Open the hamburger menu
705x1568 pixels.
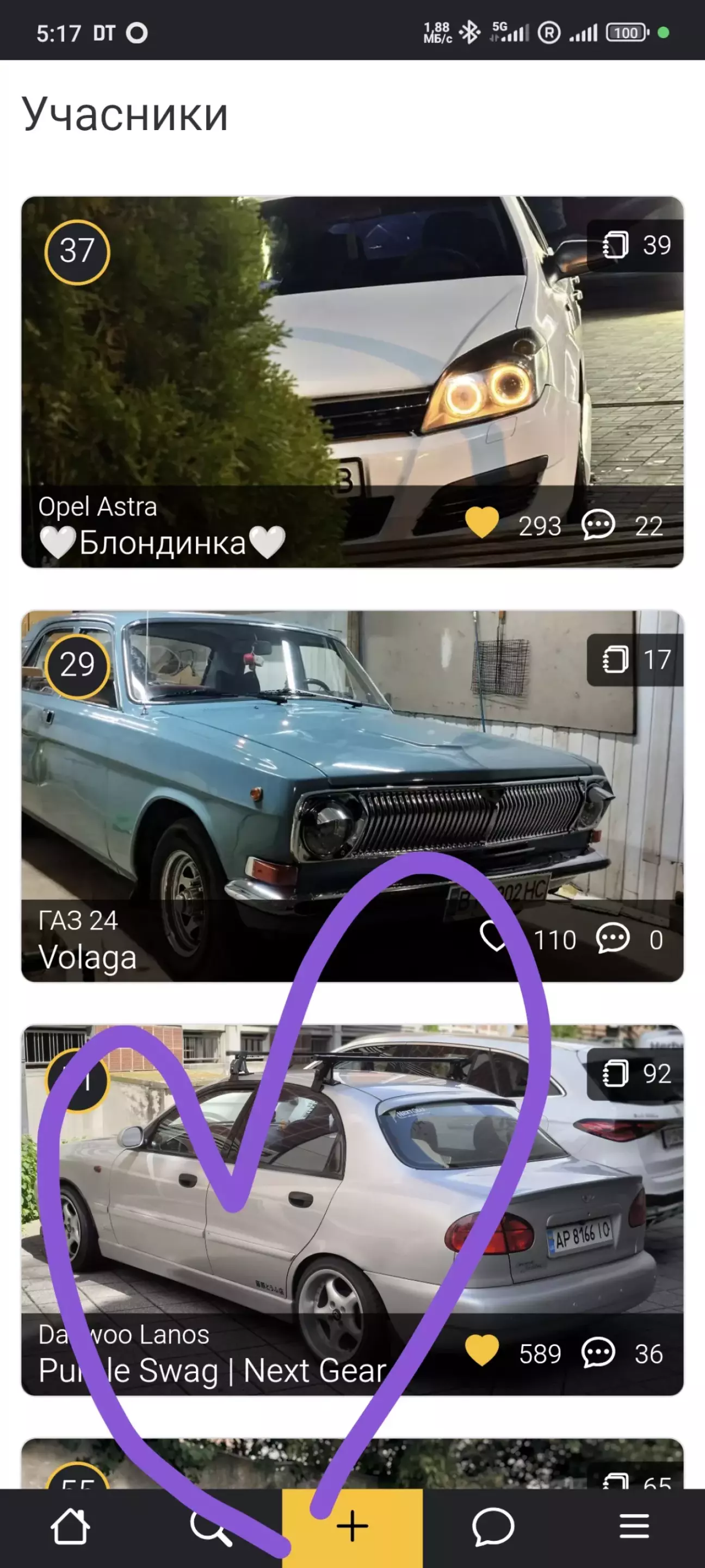click(634, 1527)
